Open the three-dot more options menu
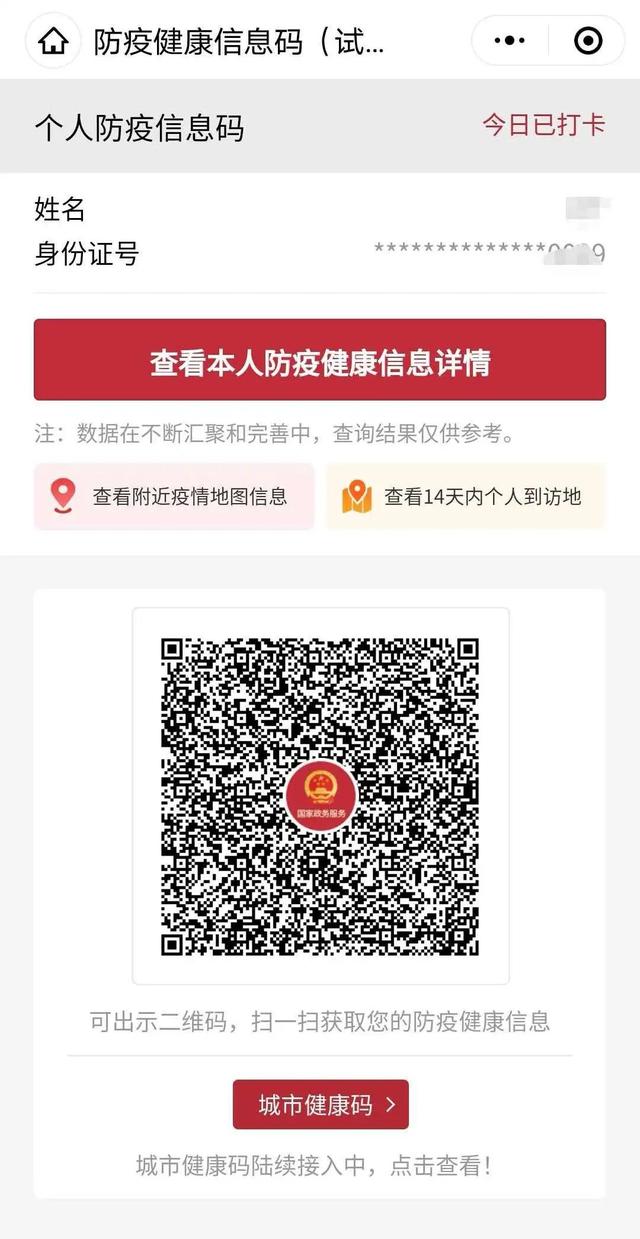Screen dimensions: 640x1239 [510, 41]
